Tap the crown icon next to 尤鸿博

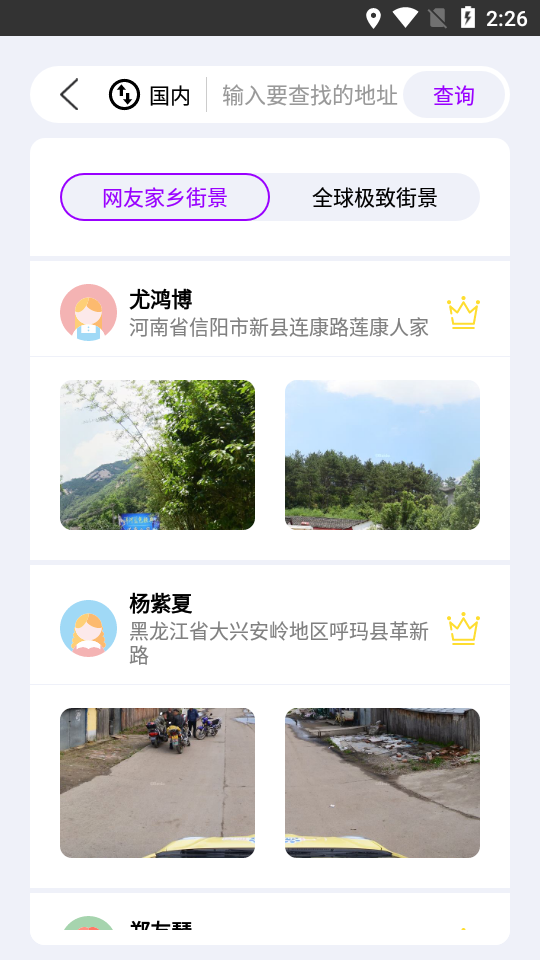click(463, 313)
